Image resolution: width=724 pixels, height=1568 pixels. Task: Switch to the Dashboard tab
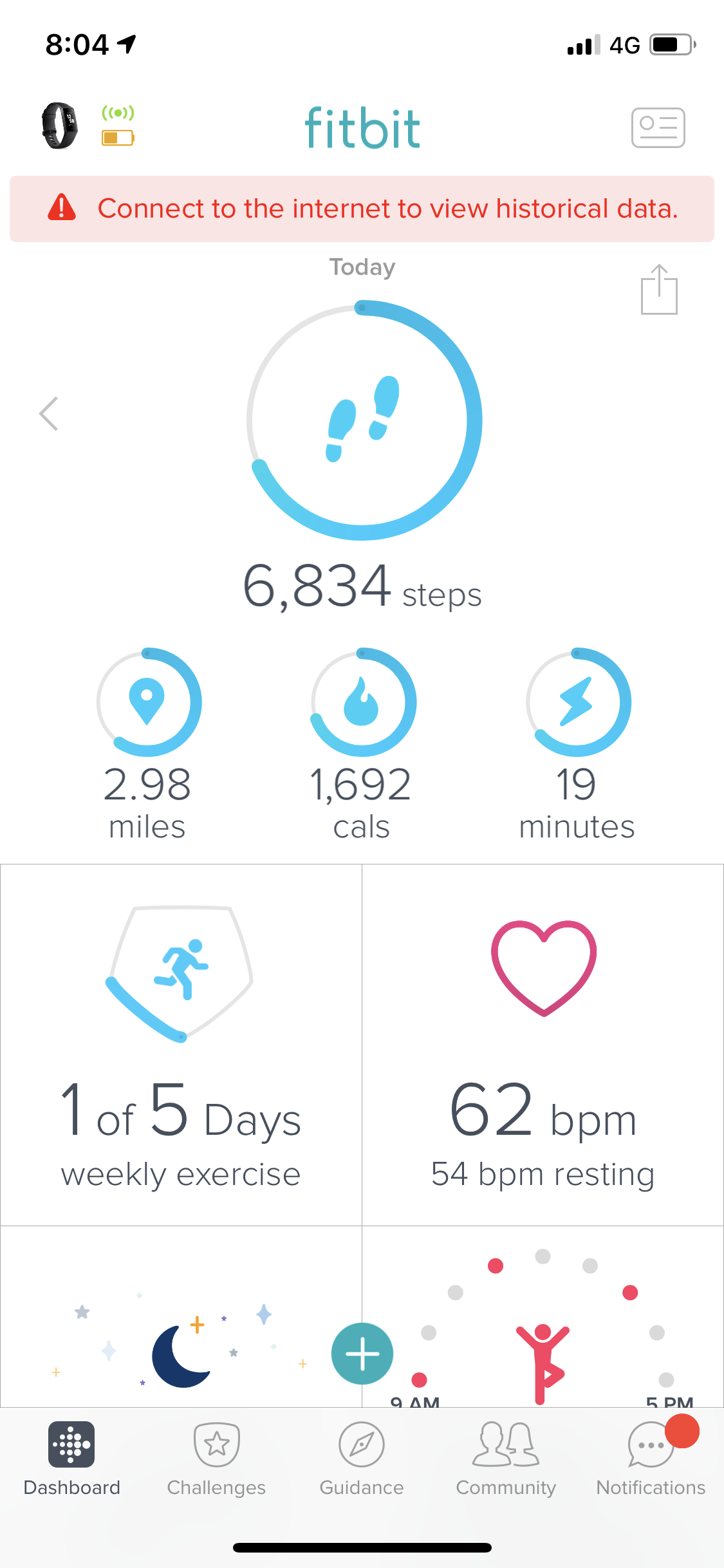coord(71,1459)
